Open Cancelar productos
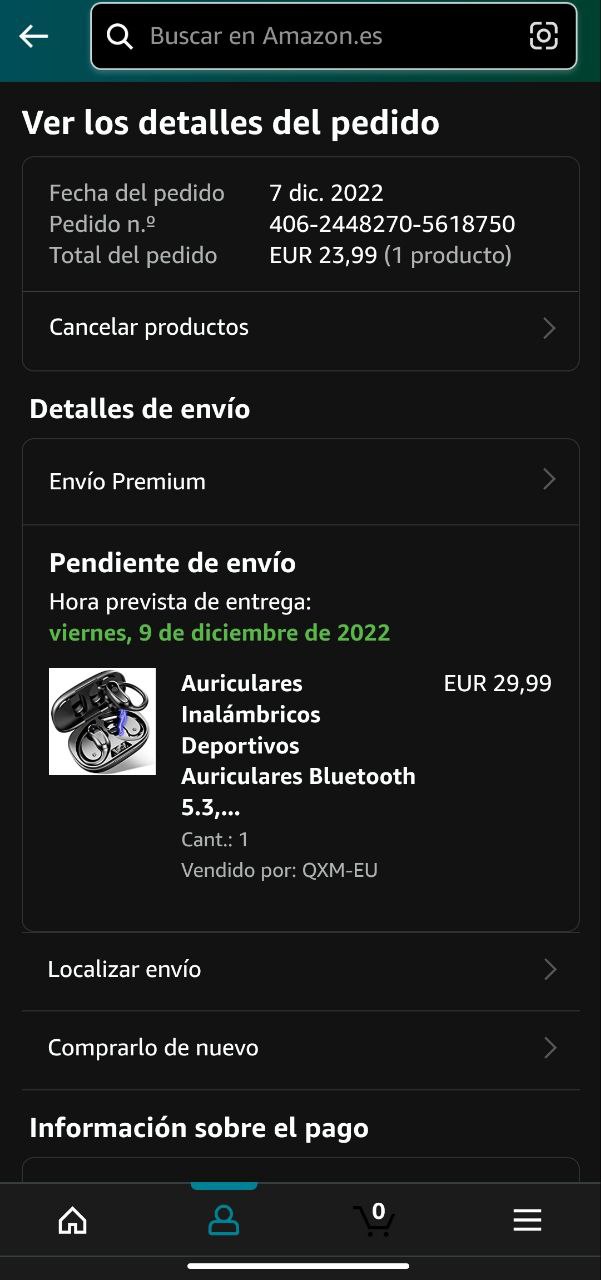 (300, 328)
